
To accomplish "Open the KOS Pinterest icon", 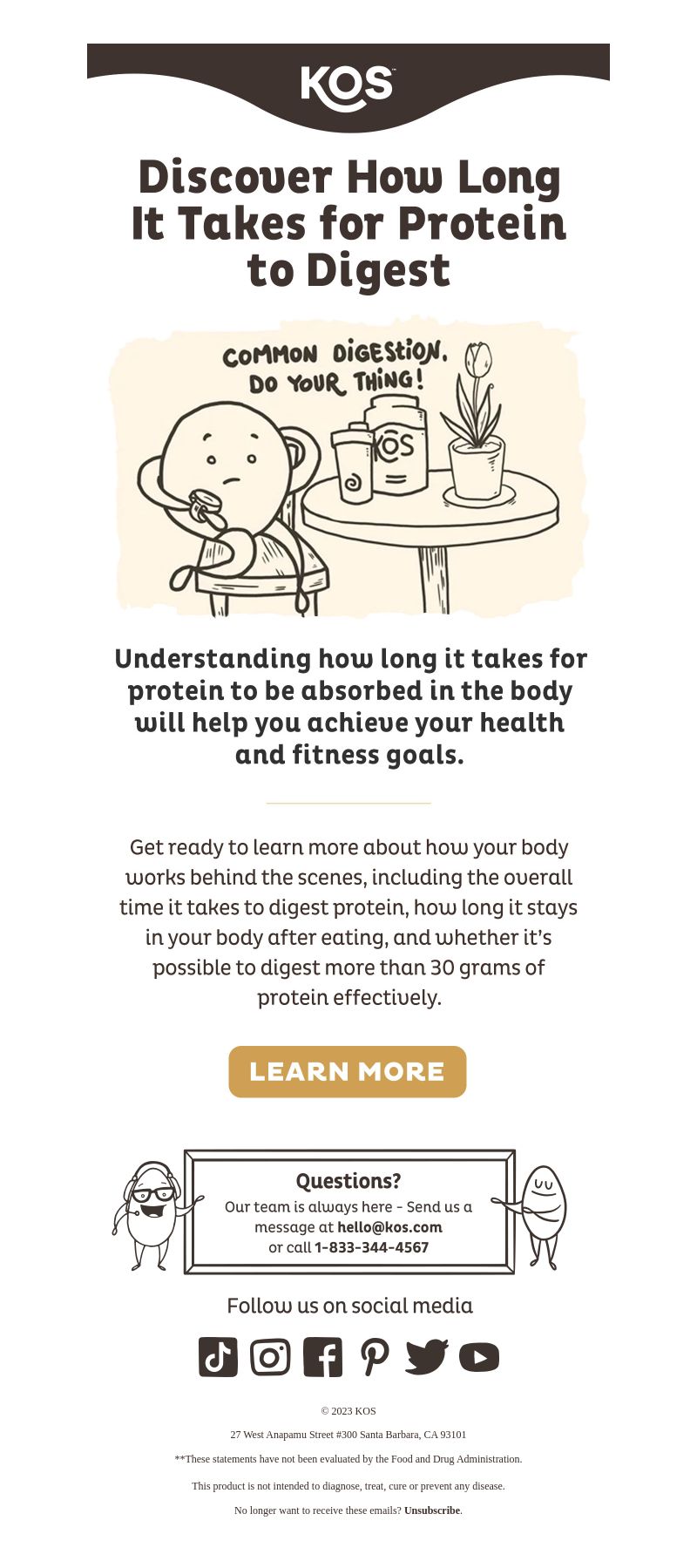I will [x=375, y=1357].
